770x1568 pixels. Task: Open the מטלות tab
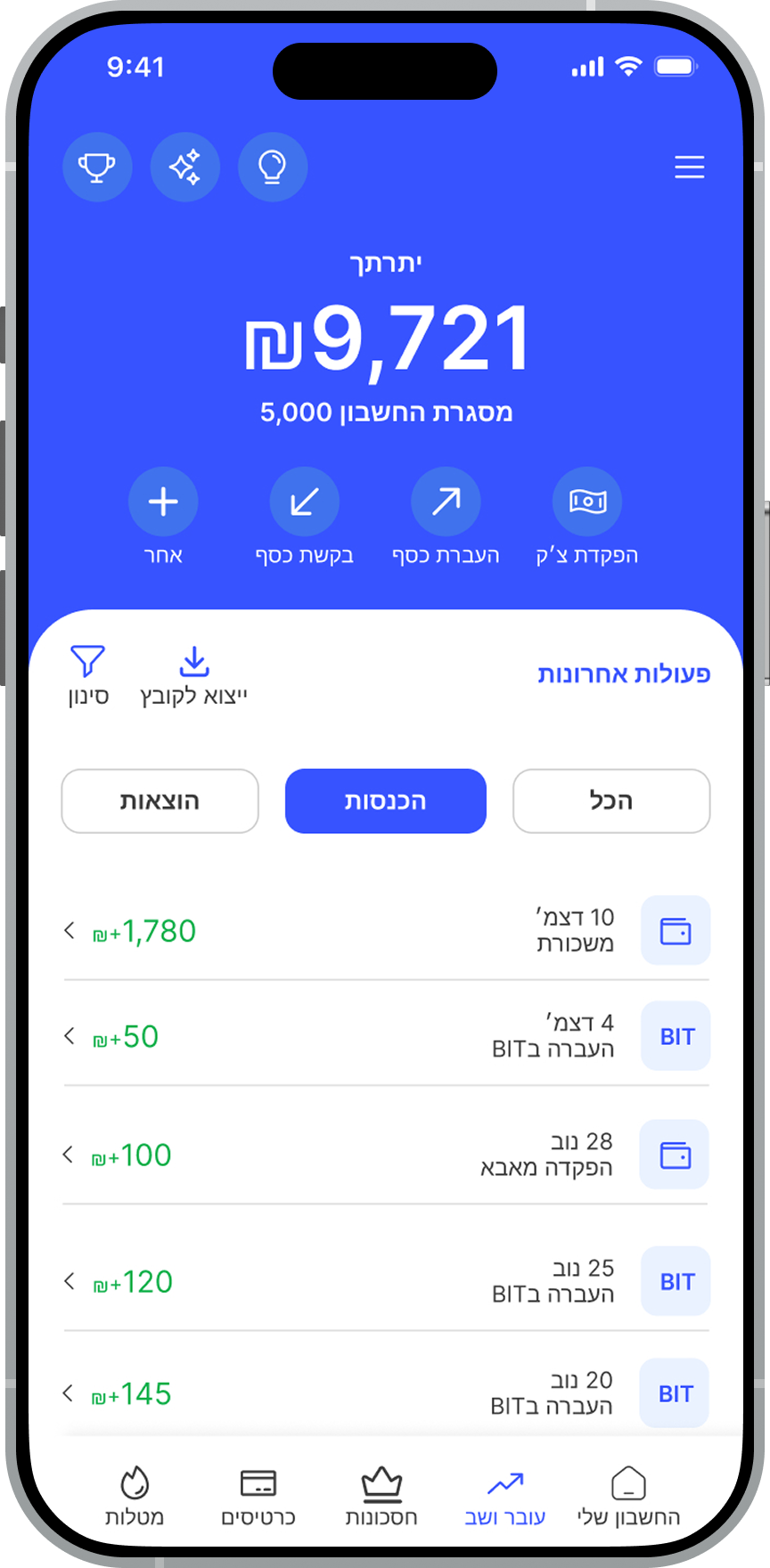[135, 1497]
